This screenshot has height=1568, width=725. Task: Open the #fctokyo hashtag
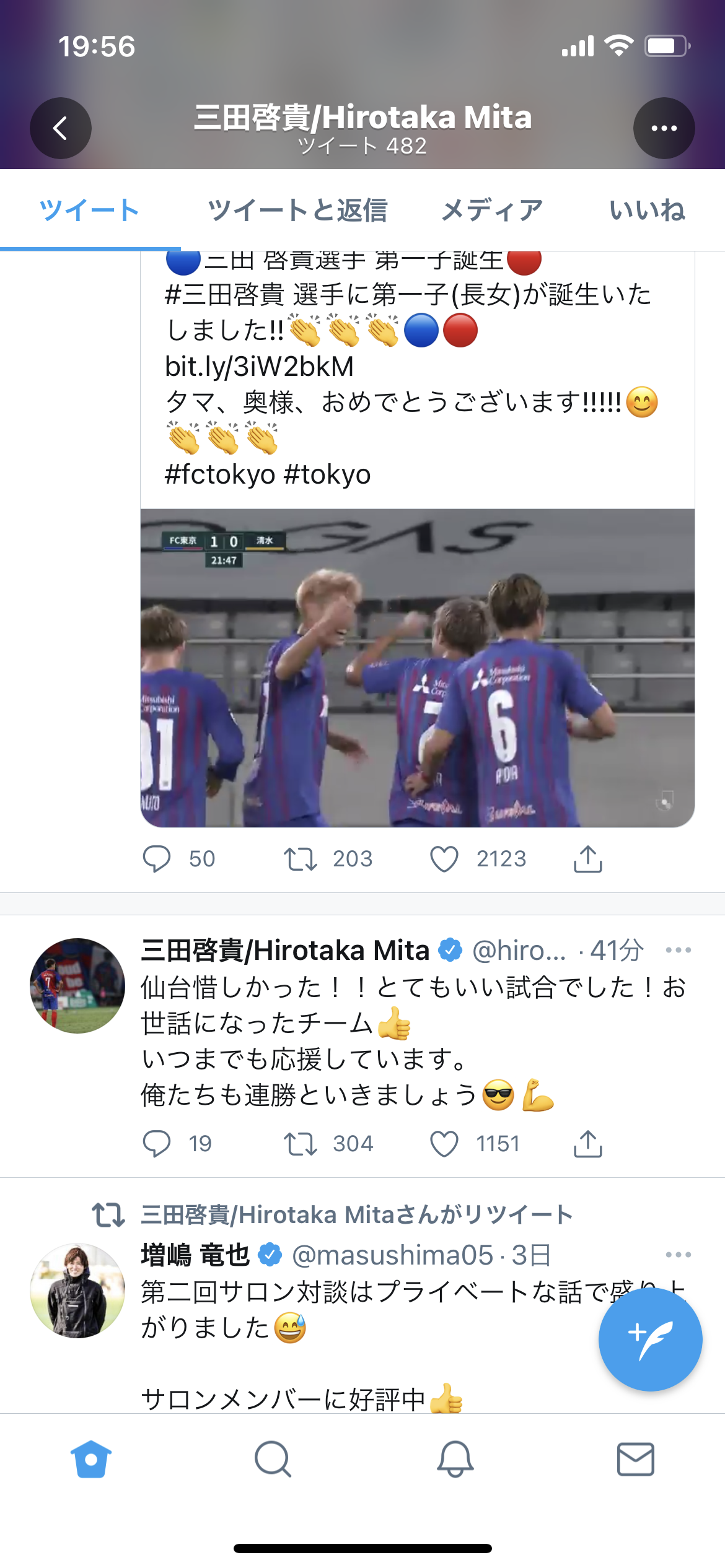pyautogui.click(x=220, y=474)
